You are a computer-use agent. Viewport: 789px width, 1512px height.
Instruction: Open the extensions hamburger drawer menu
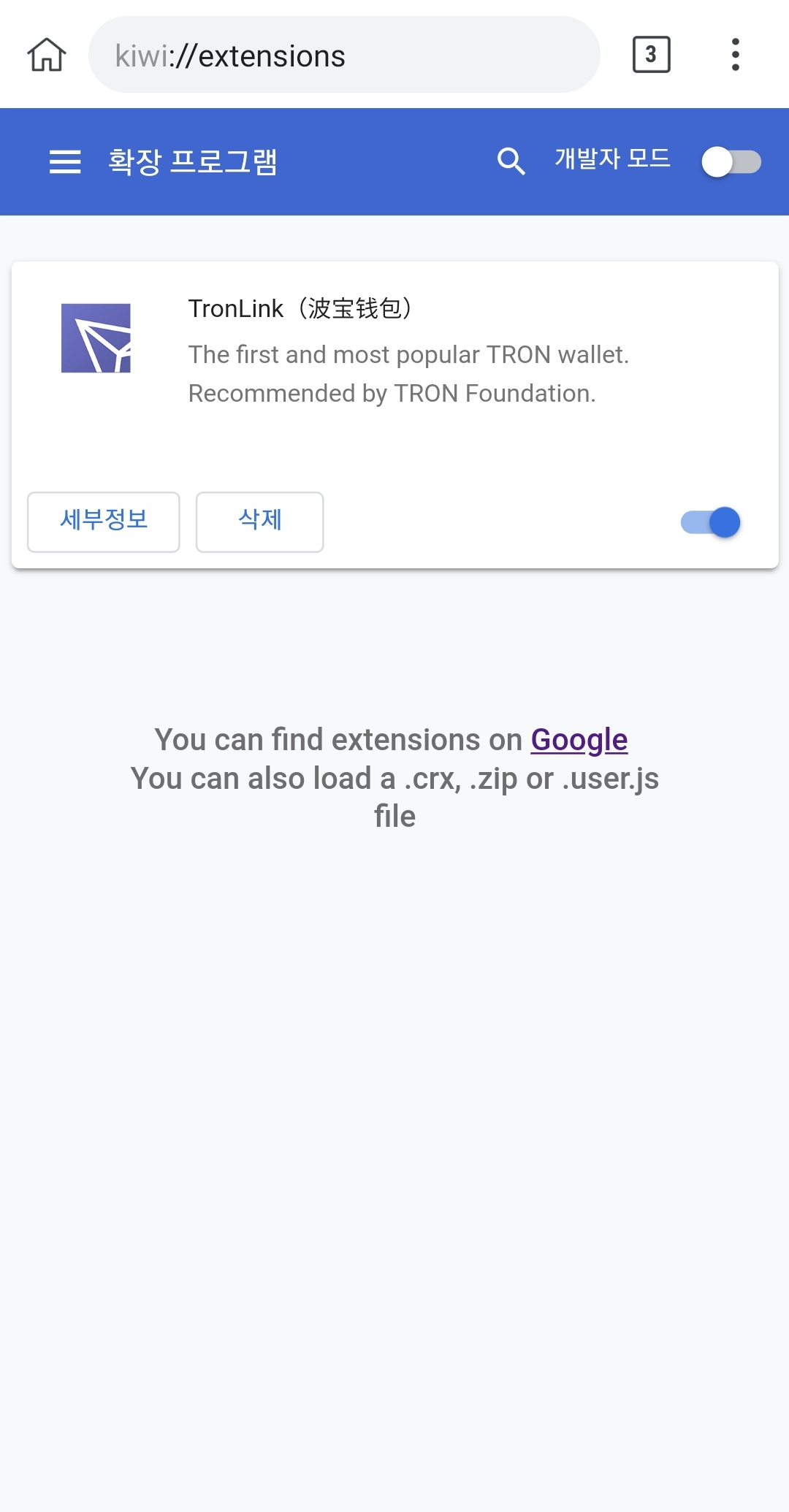coord(65,161)
